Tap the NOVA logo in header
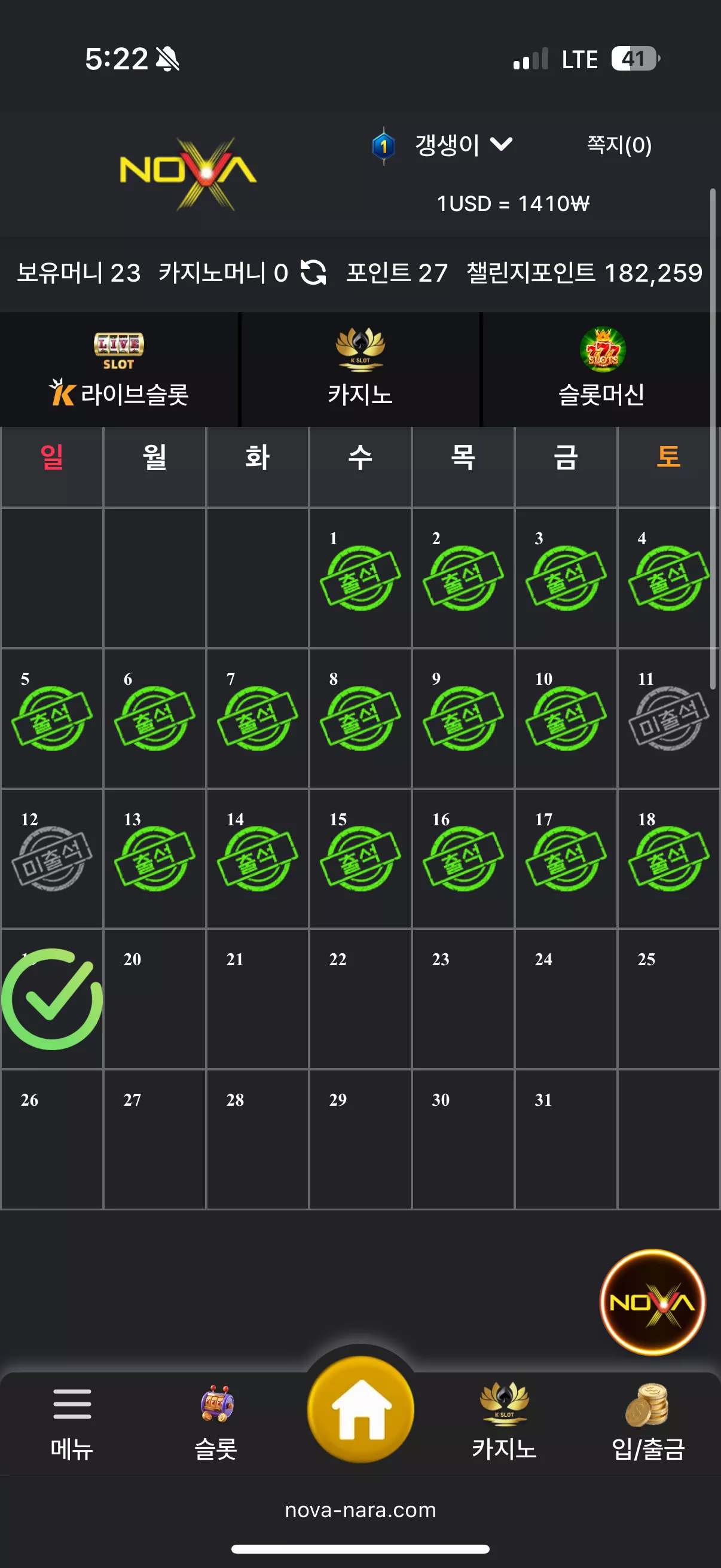721x1568 pixels. coord(188,172)
